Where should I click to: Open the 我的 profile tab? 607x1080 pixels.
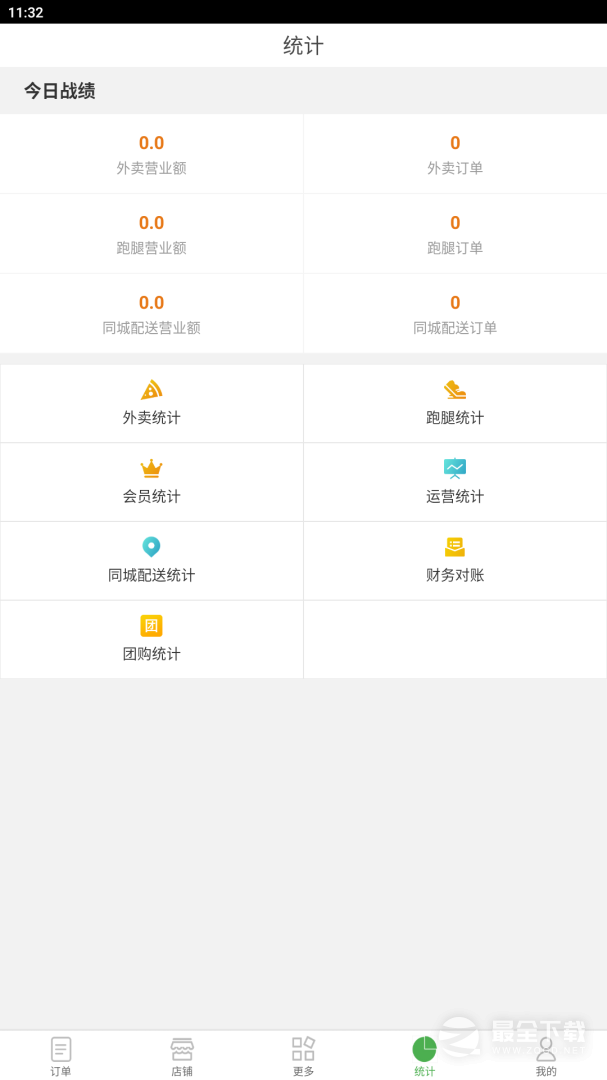click(546, 1056)
